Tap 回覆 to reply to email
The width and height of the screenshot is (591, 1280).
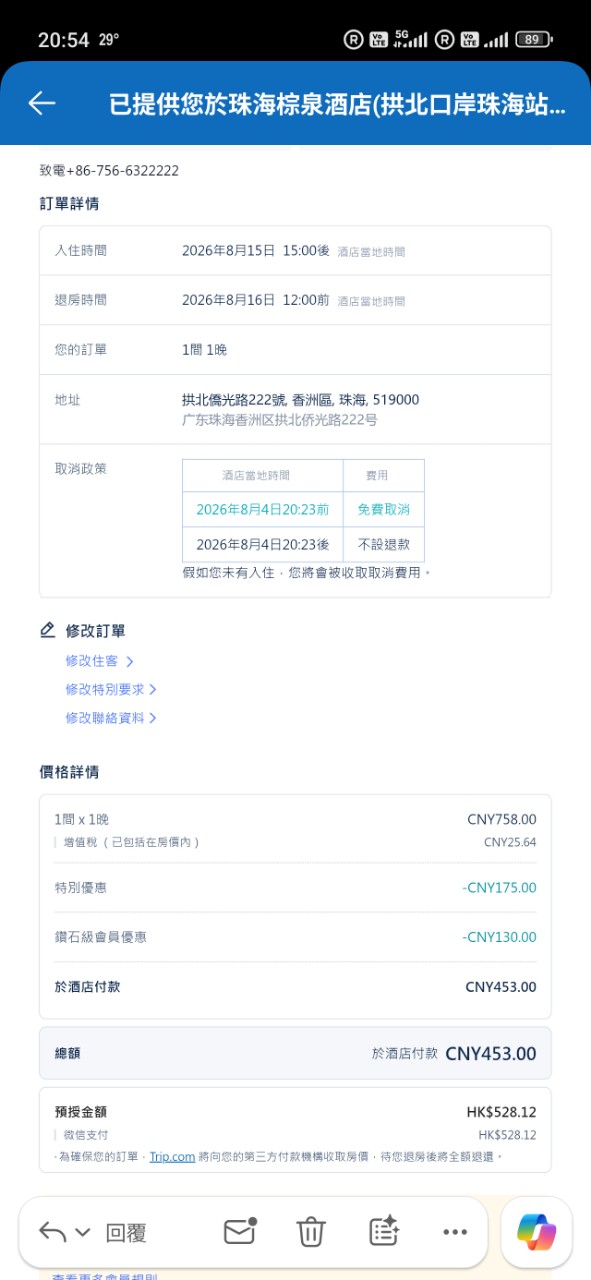[x=126, y=1233]
